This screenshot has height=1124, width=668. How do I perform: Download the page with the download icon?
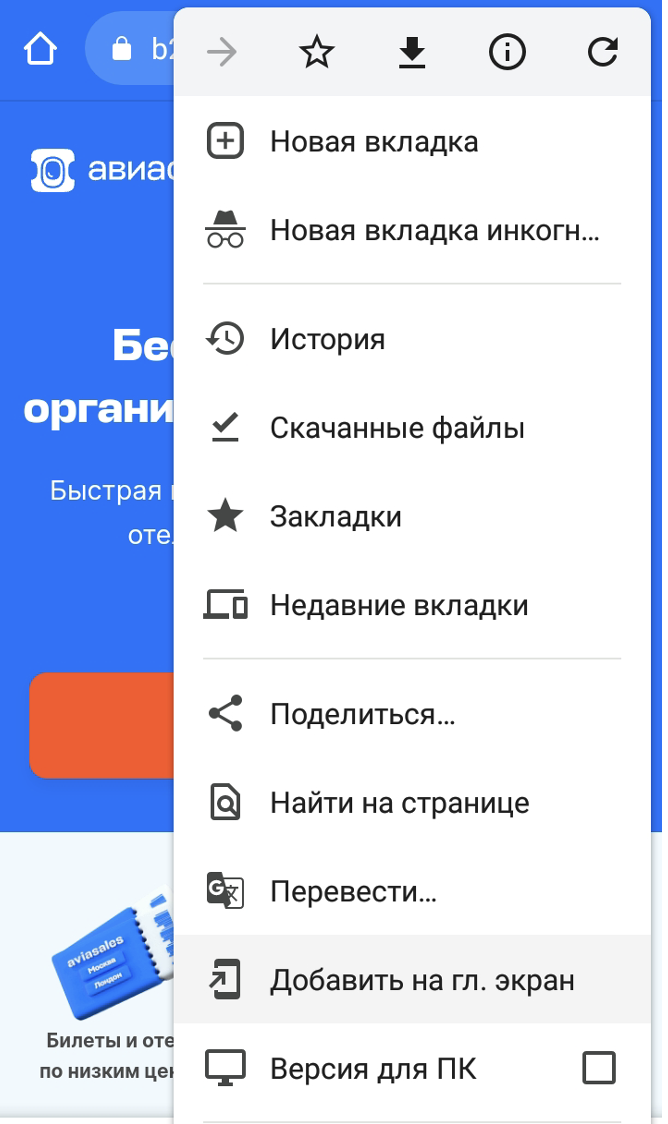point(412,52)
